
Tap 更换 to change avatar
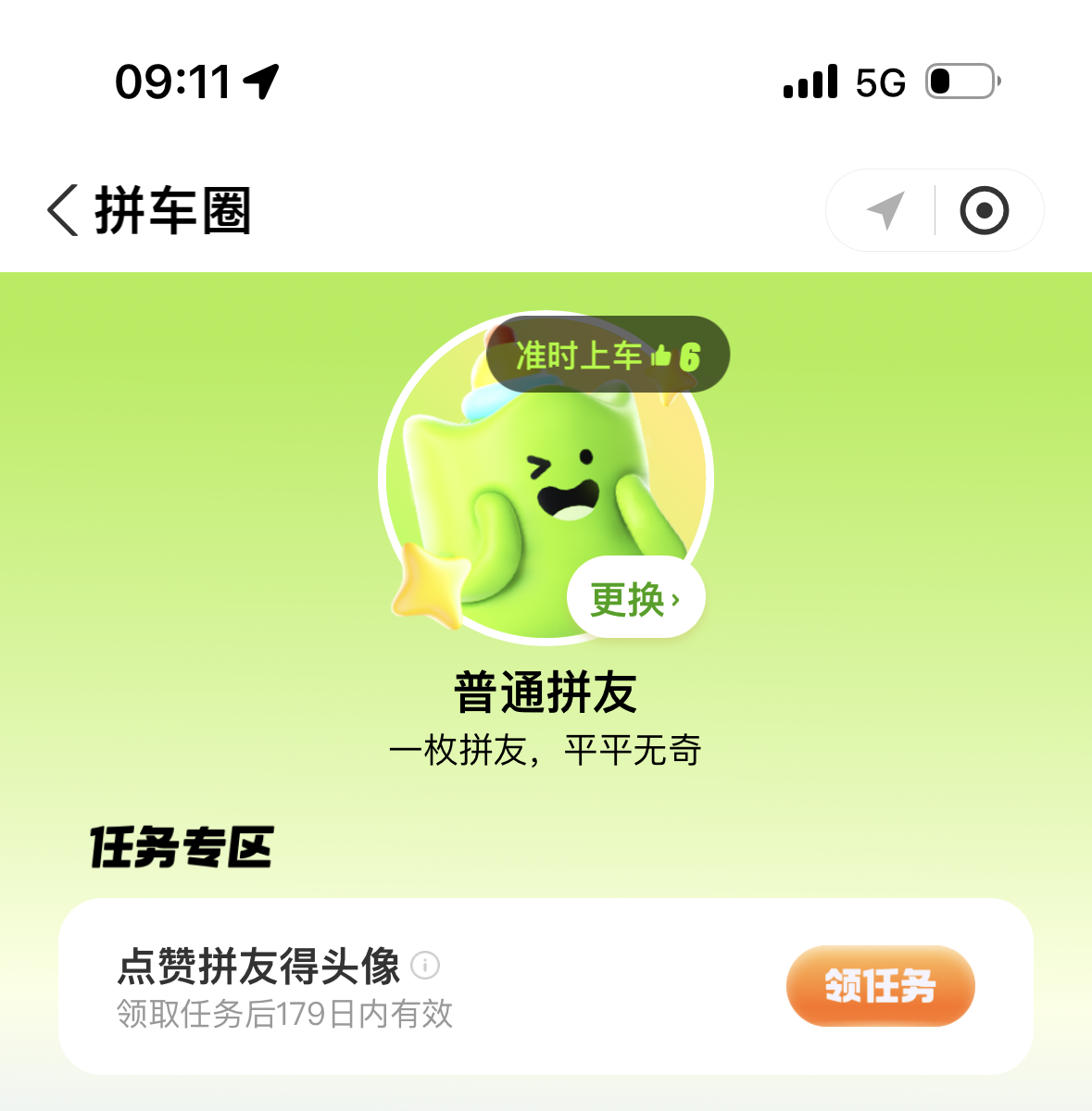click(x=635, y=599)
